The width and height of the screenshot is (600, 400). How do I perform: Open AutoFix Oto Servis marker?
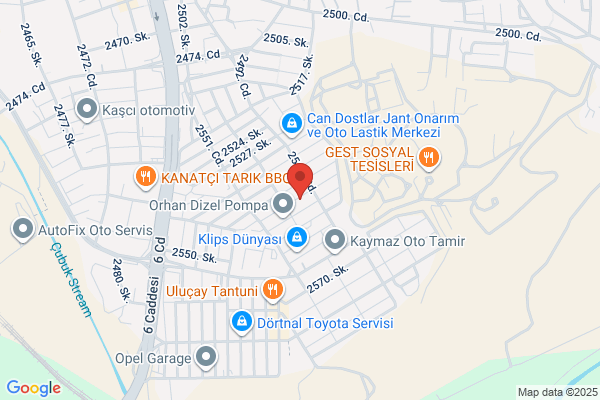[22, 230]
